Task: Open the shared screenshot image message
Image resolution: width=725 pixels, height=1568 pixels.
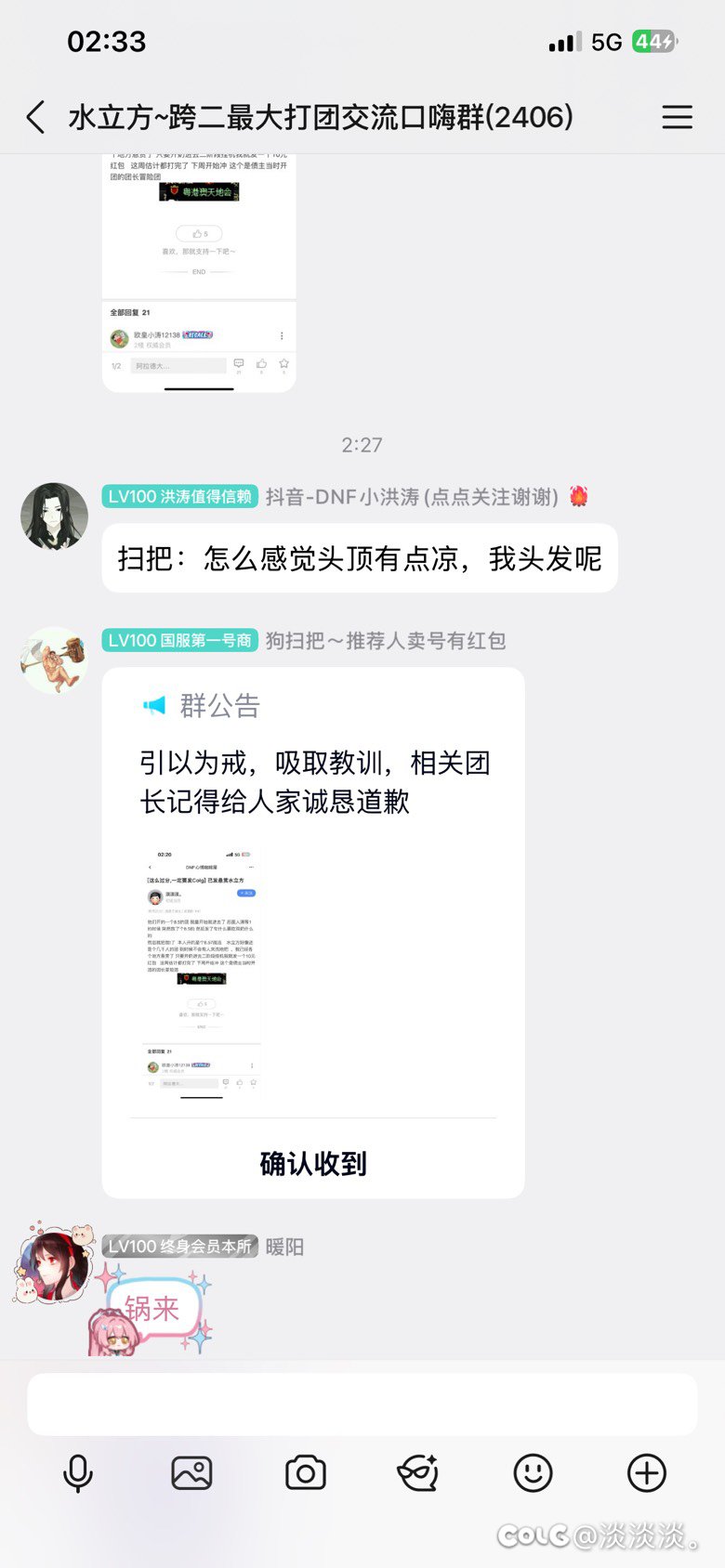Action: coord(199,269)
